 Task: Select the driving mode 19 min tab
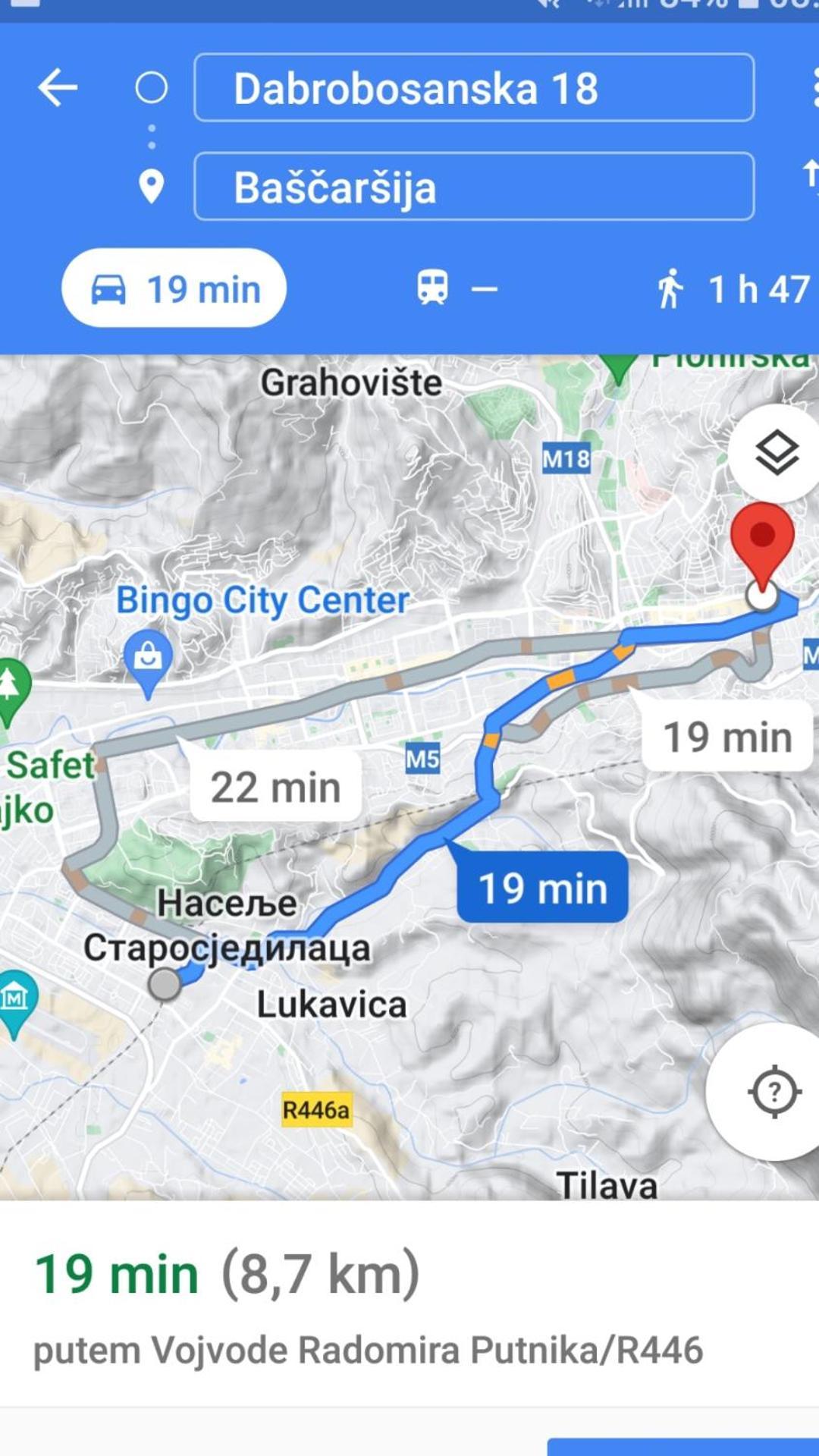(174, 288)
